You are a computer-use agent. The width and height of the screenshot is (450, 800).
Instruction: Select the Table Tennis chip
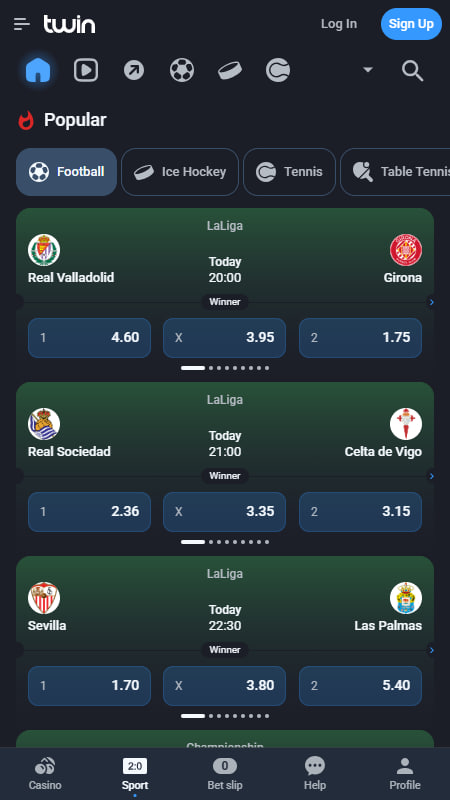coord(395,172)
